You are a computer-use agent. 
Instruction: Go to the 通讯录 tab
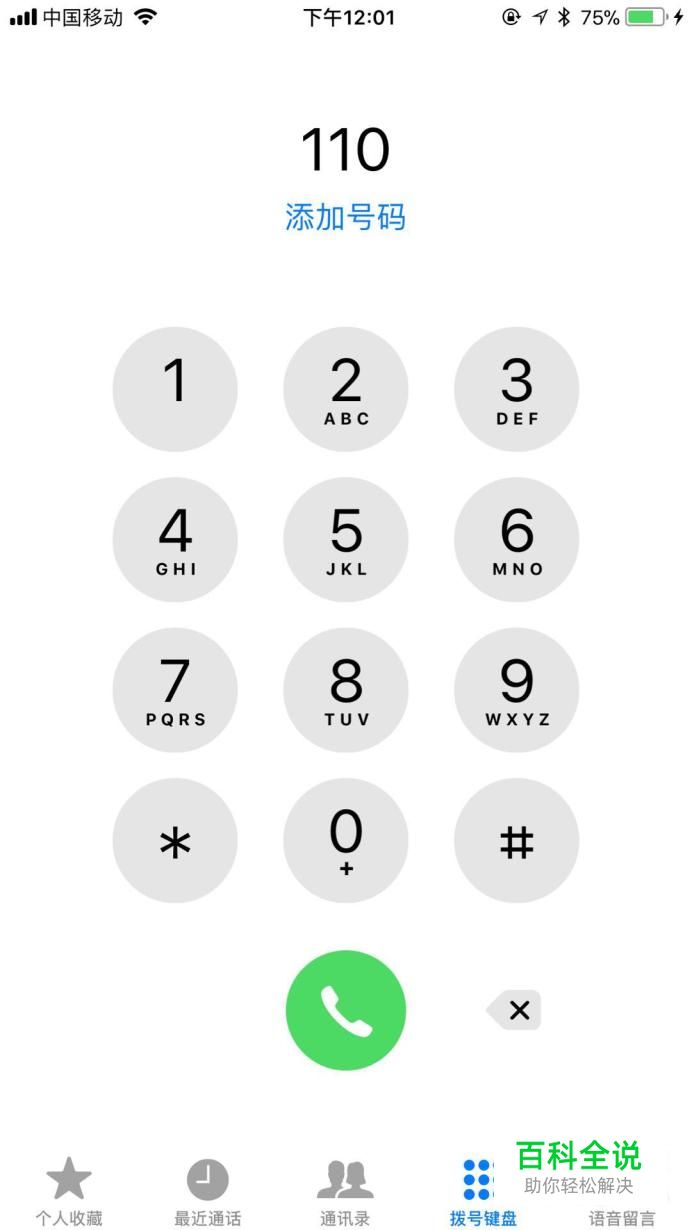pyautogui.click(x=345, y=1192)
